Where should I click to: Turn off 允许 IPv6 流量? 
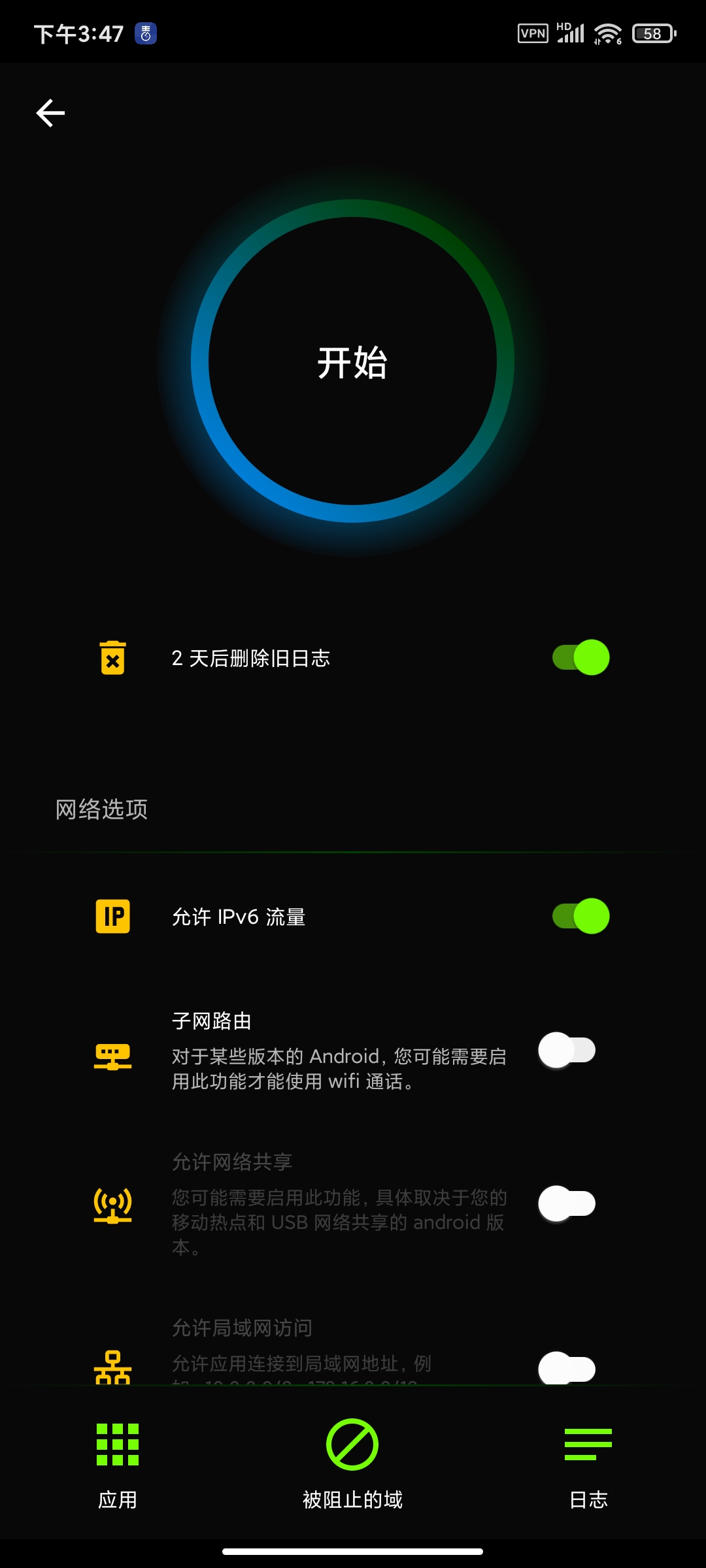580,916
